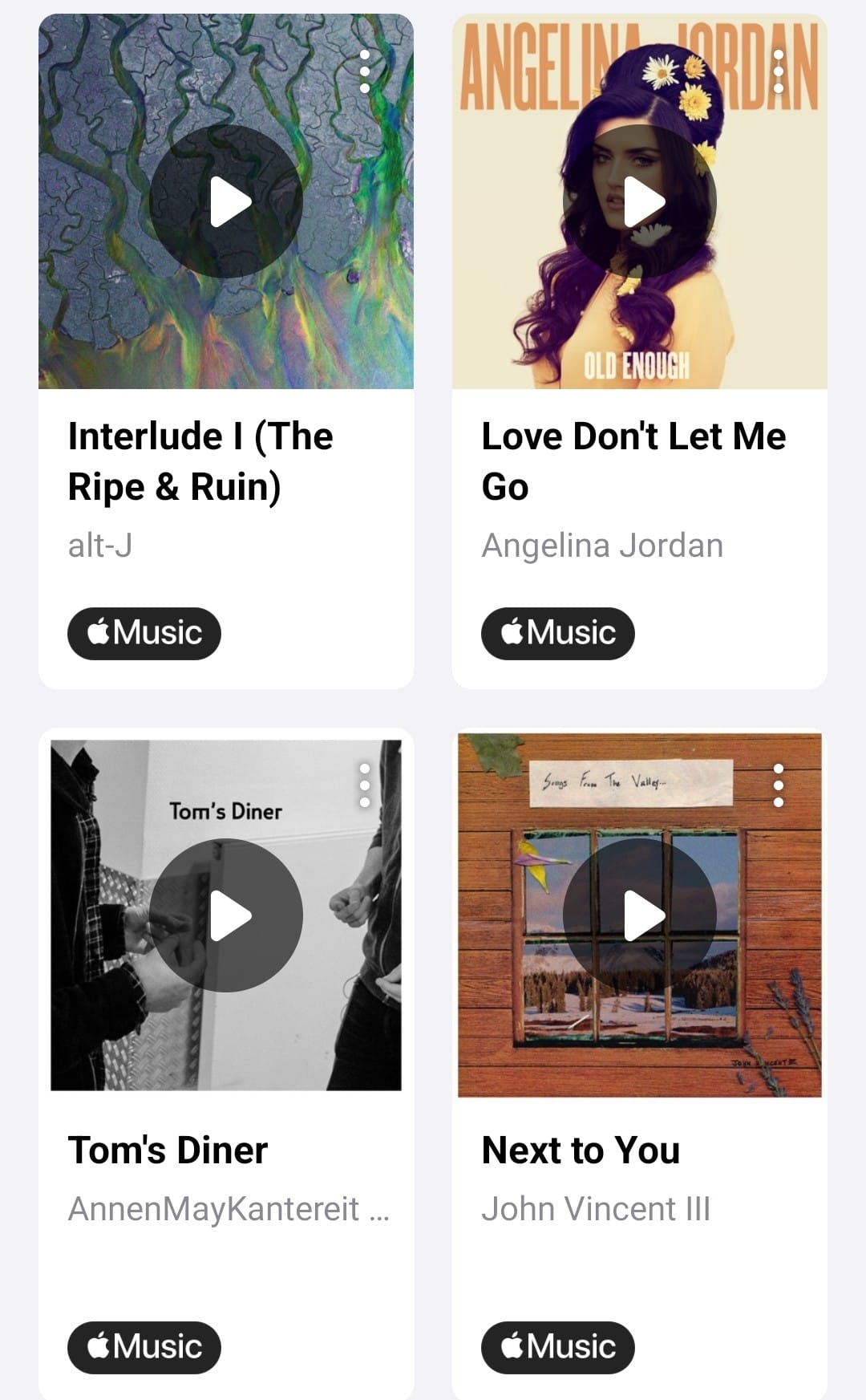The image size is (866, 1400).
Task: Open overflow menu on Next to You card
Action: pos(778,785)
